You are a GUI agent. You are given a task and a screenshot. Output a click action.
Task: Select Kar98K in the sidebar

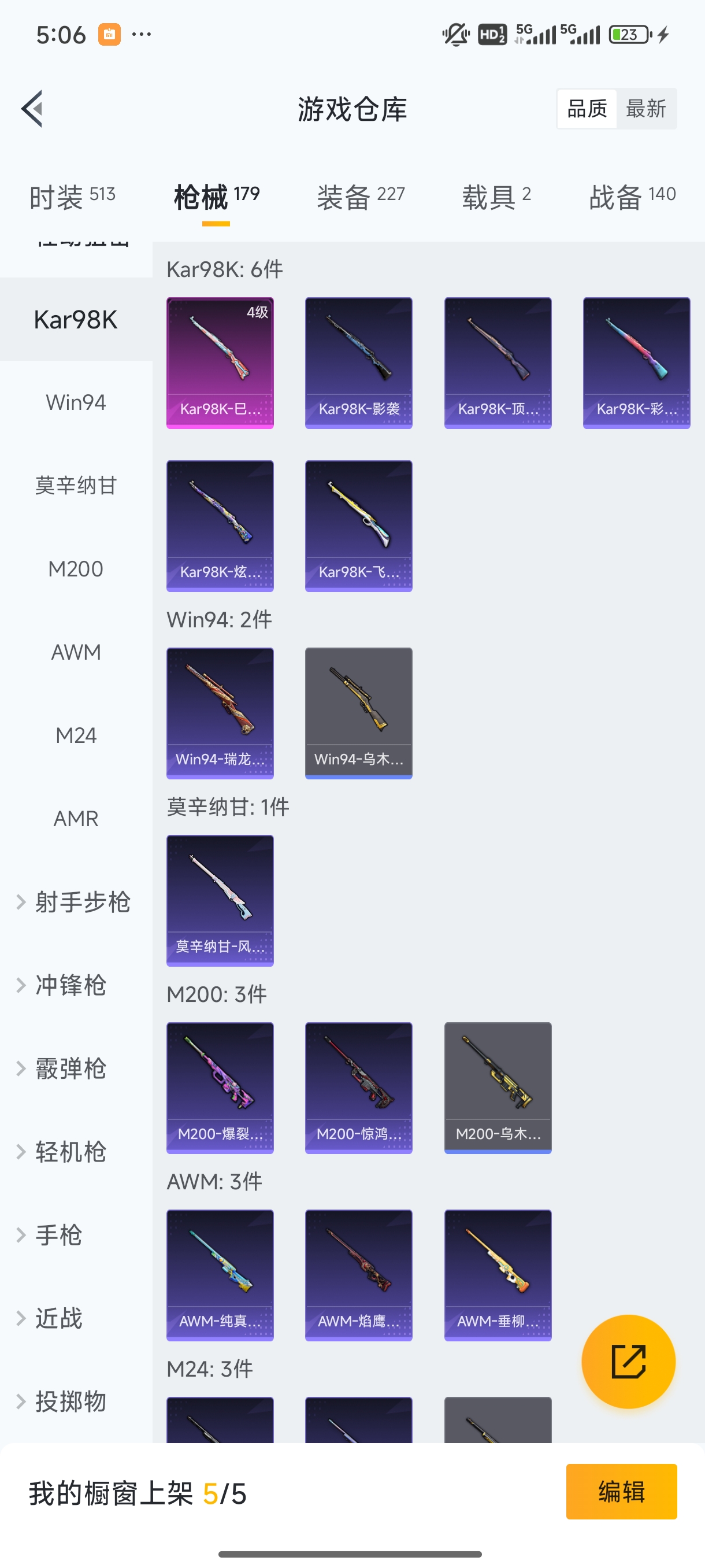tap(76, 319)
